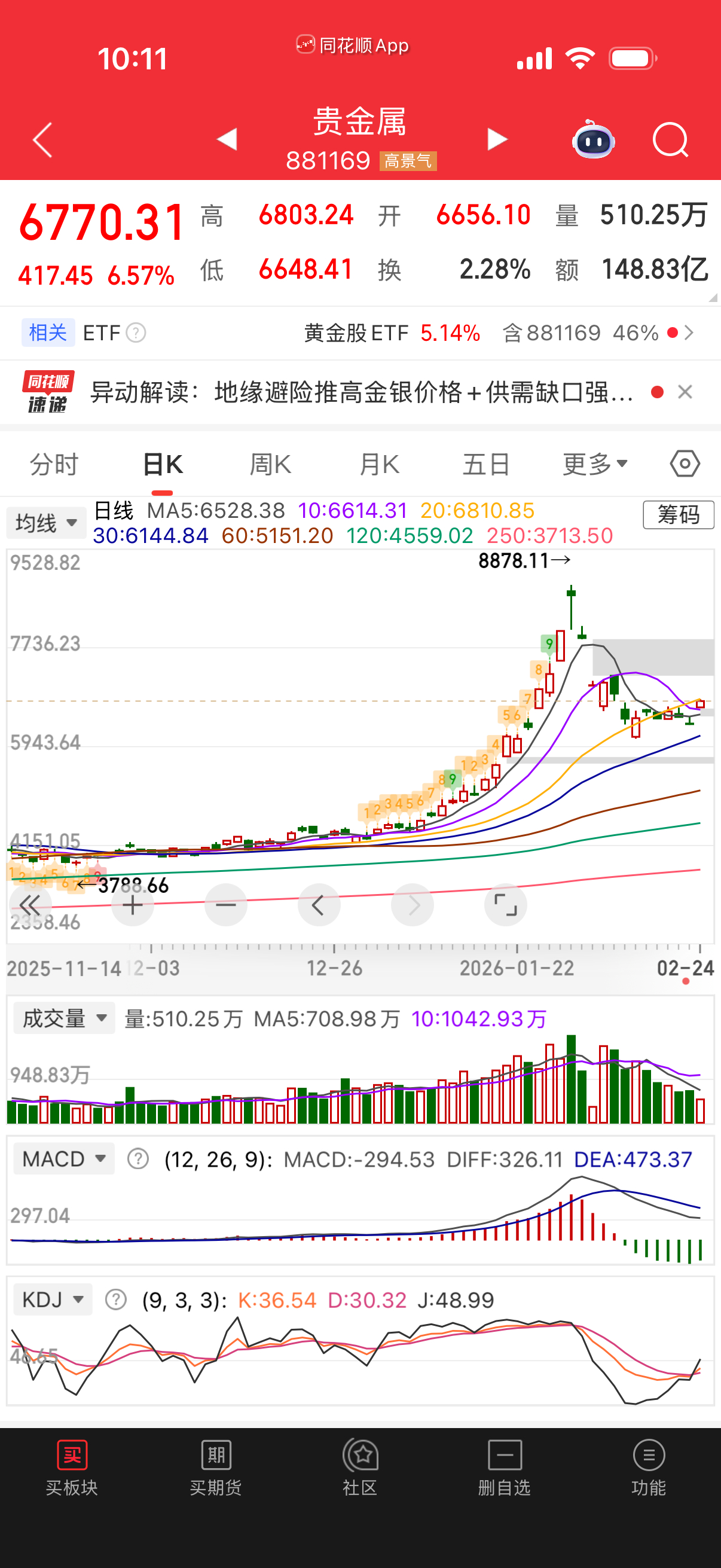Viewport: 721px width, 1568px height.
Task: Tap the 异动解读 news banner
Action: 359,393
